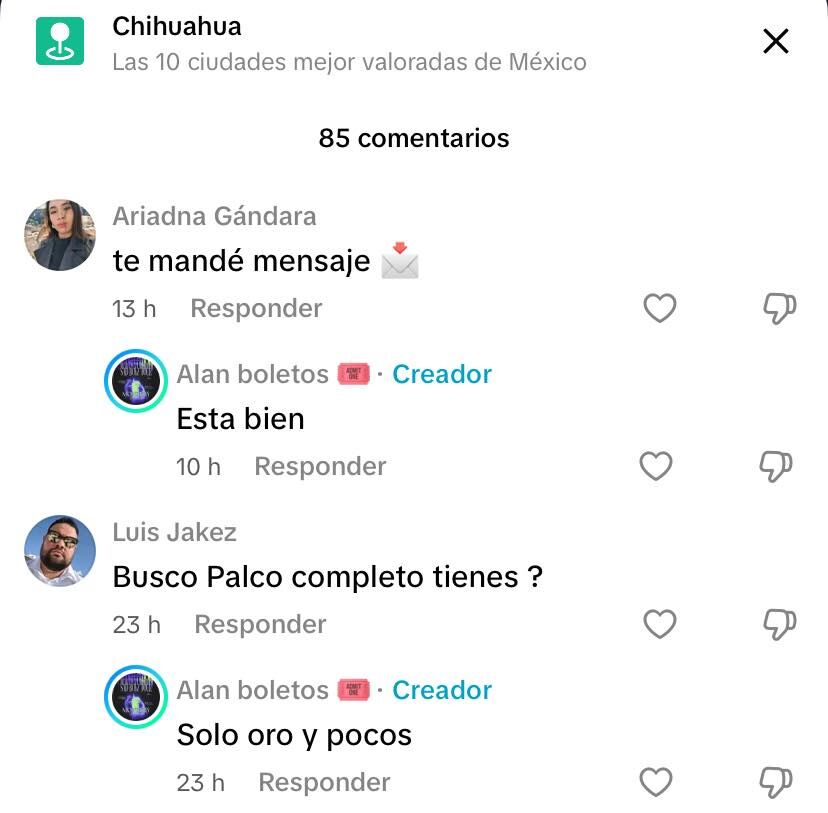
Task: Dislike Luis Jakez's comment
Action: [779, 624]
